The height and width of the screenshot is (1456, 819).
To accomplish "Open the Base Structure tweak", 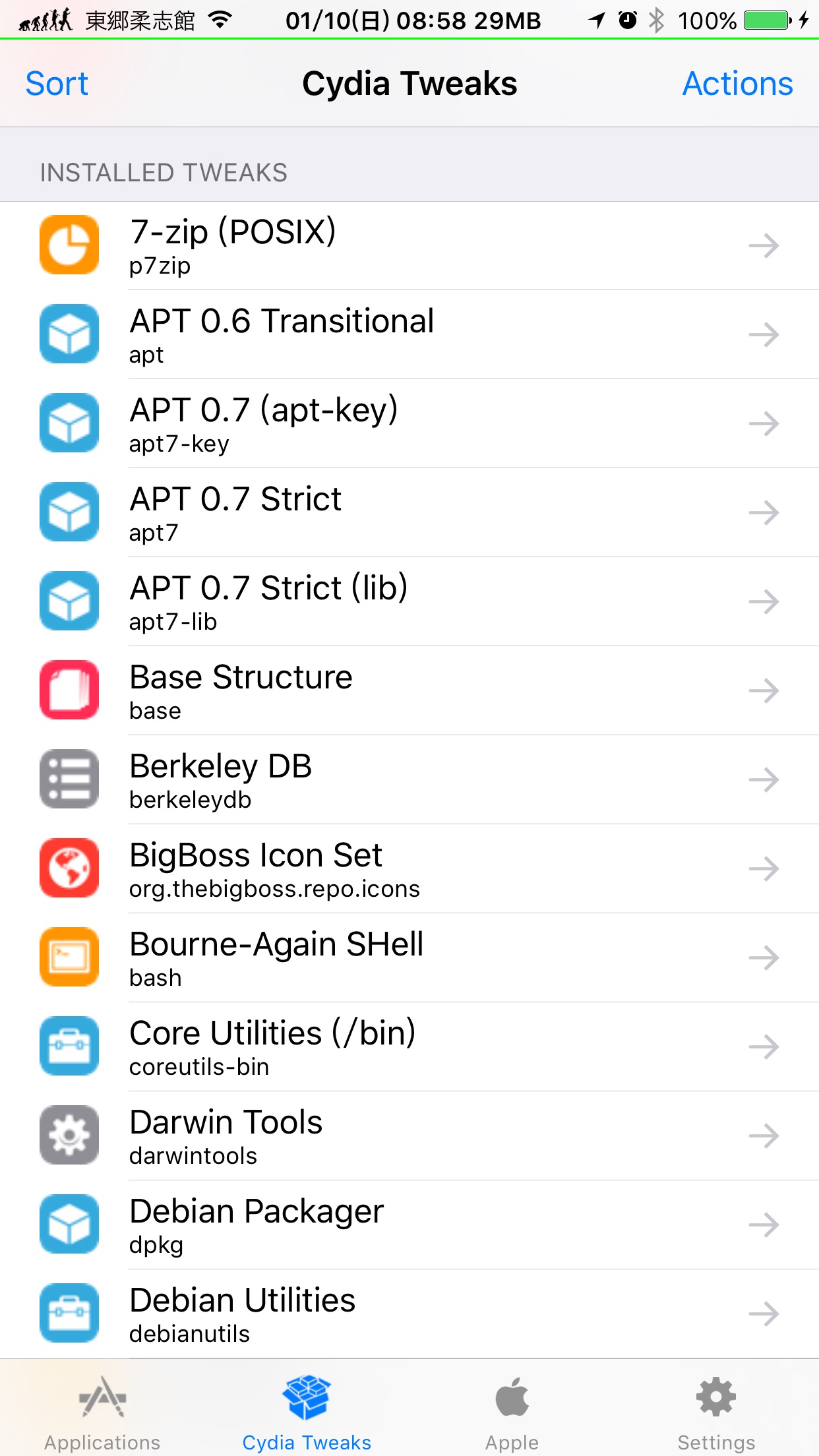I will [409, 691].
